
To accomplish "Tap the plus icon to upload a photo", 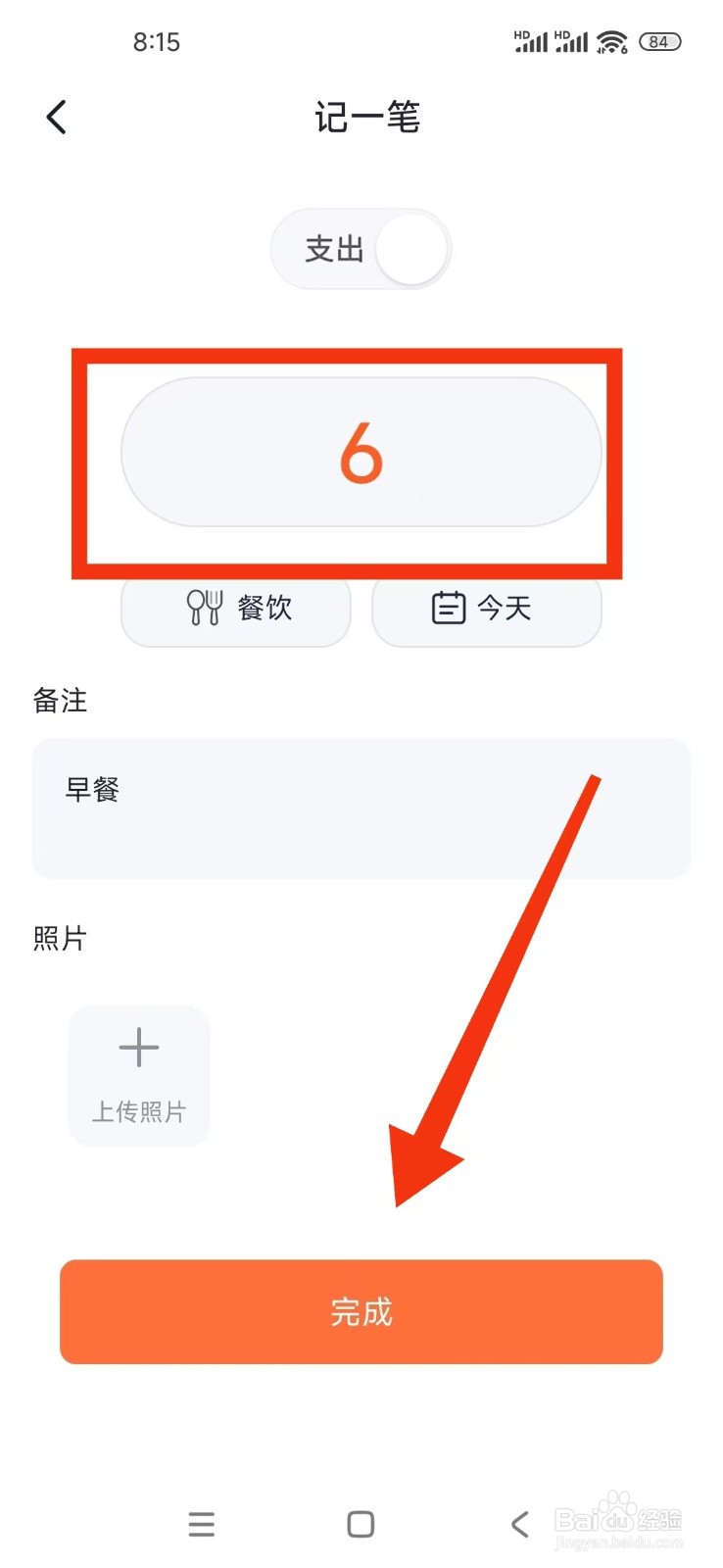I will [139, 1047].
